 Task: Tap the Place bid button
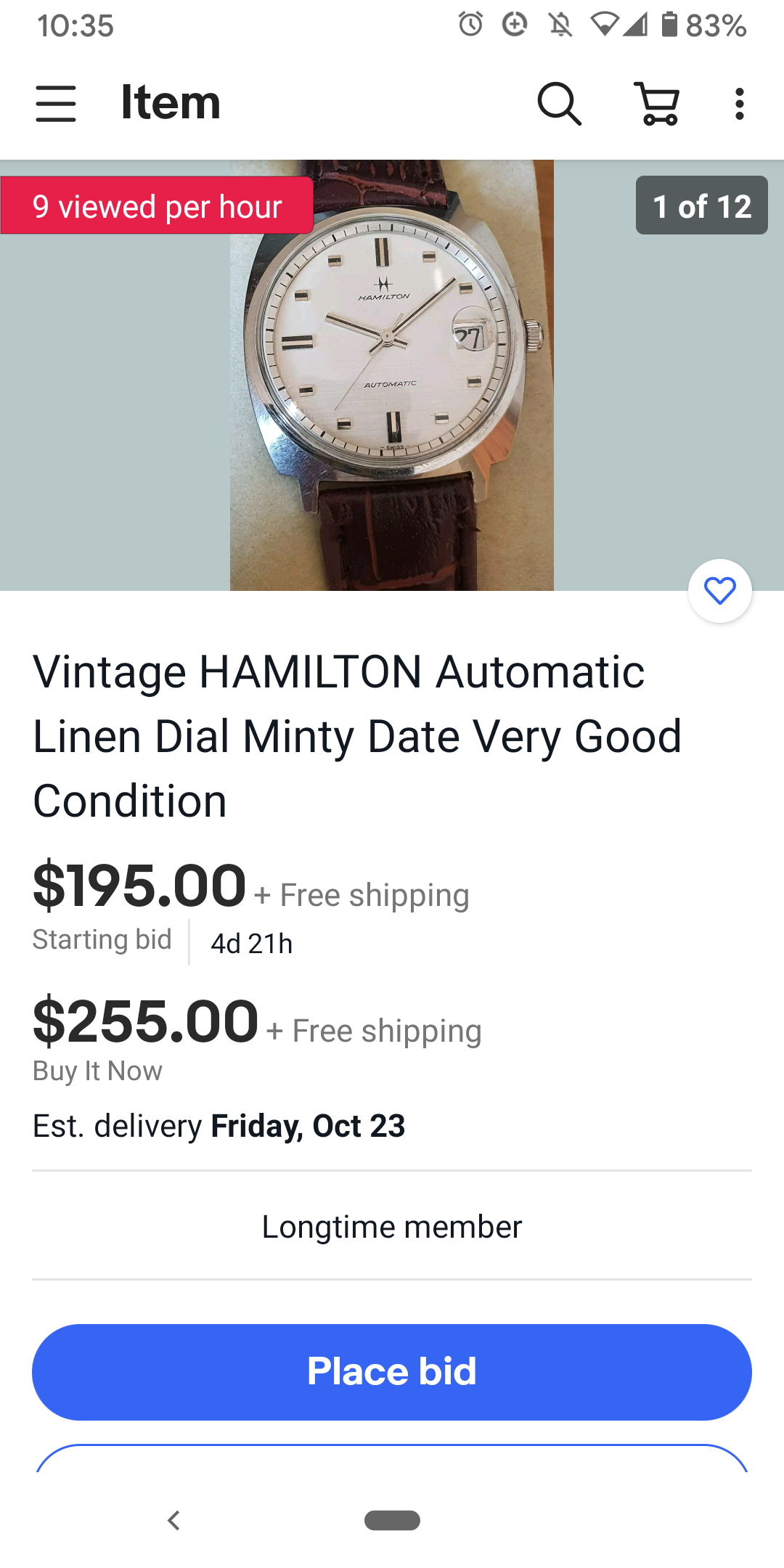click(392, 1371)
